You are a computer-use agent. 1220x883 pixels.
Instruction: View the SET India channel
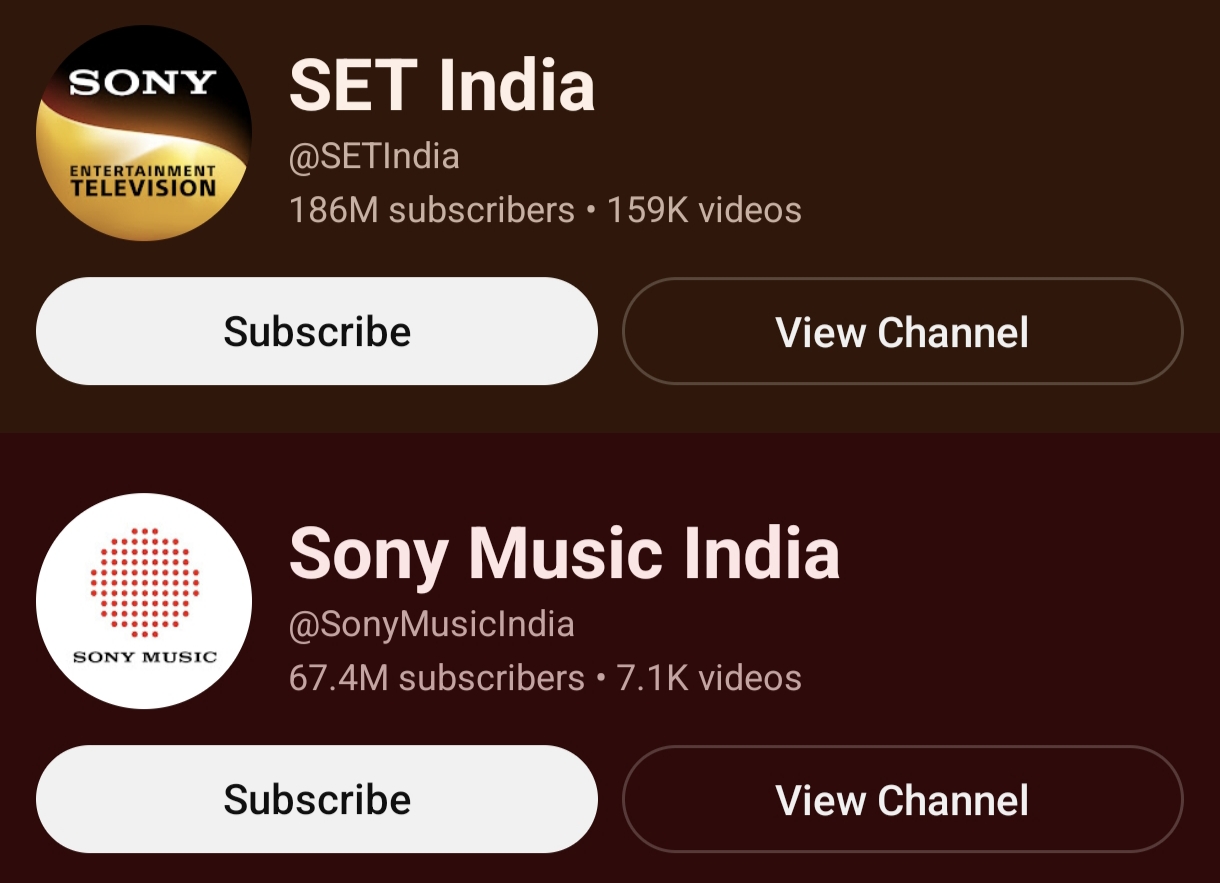[902, 331]
